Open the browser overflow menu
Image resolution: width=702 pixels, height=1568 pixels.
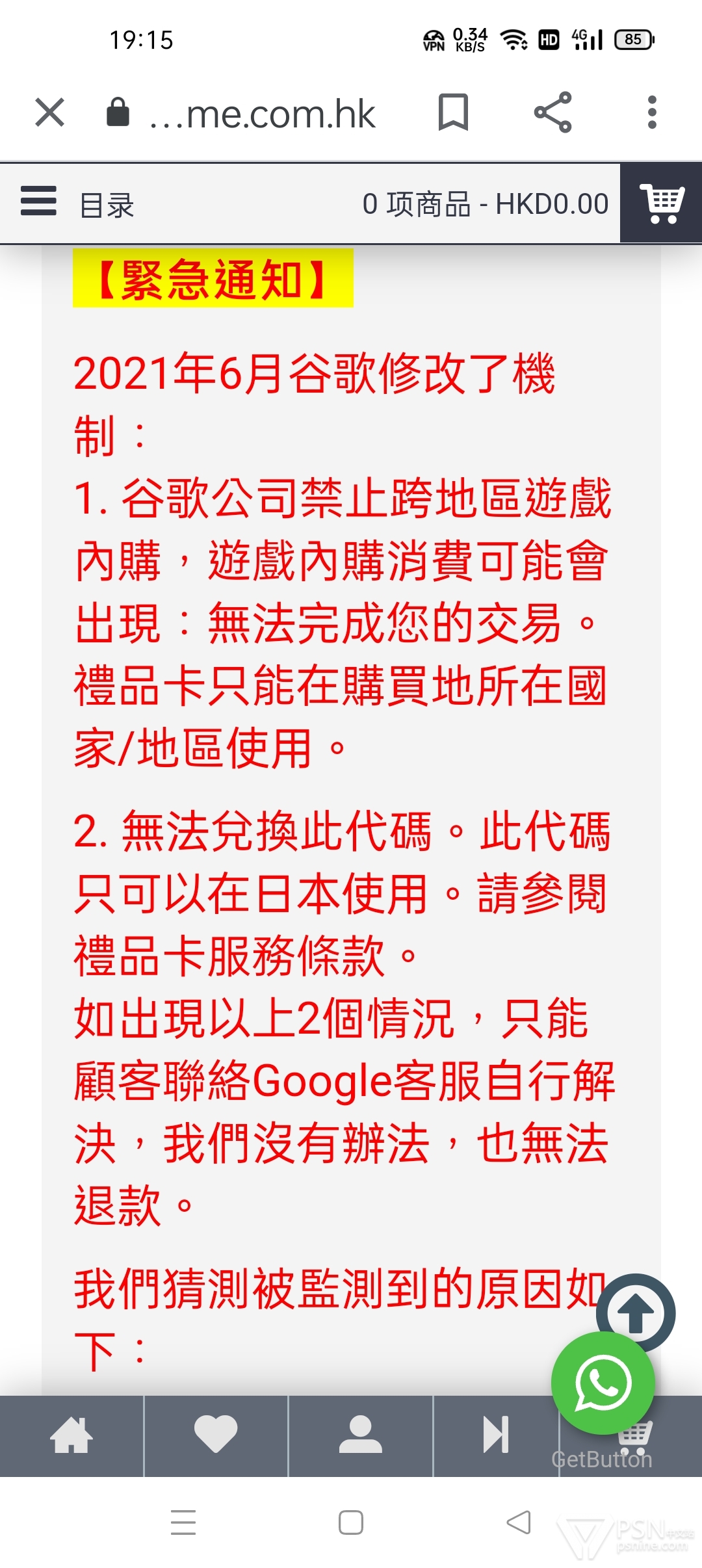point(652,112)
